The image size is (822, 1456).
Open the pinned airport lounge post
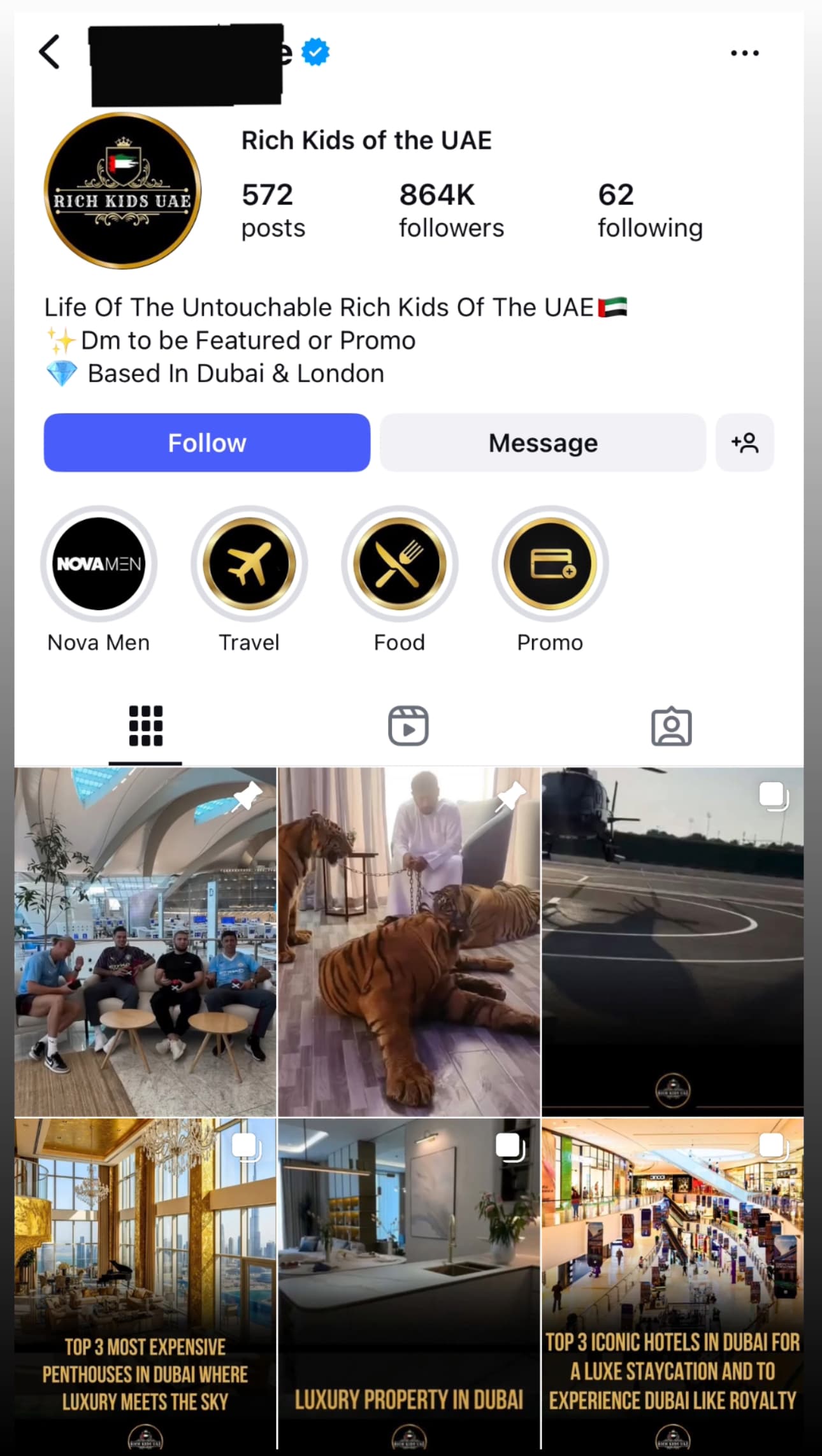point(146,941)
